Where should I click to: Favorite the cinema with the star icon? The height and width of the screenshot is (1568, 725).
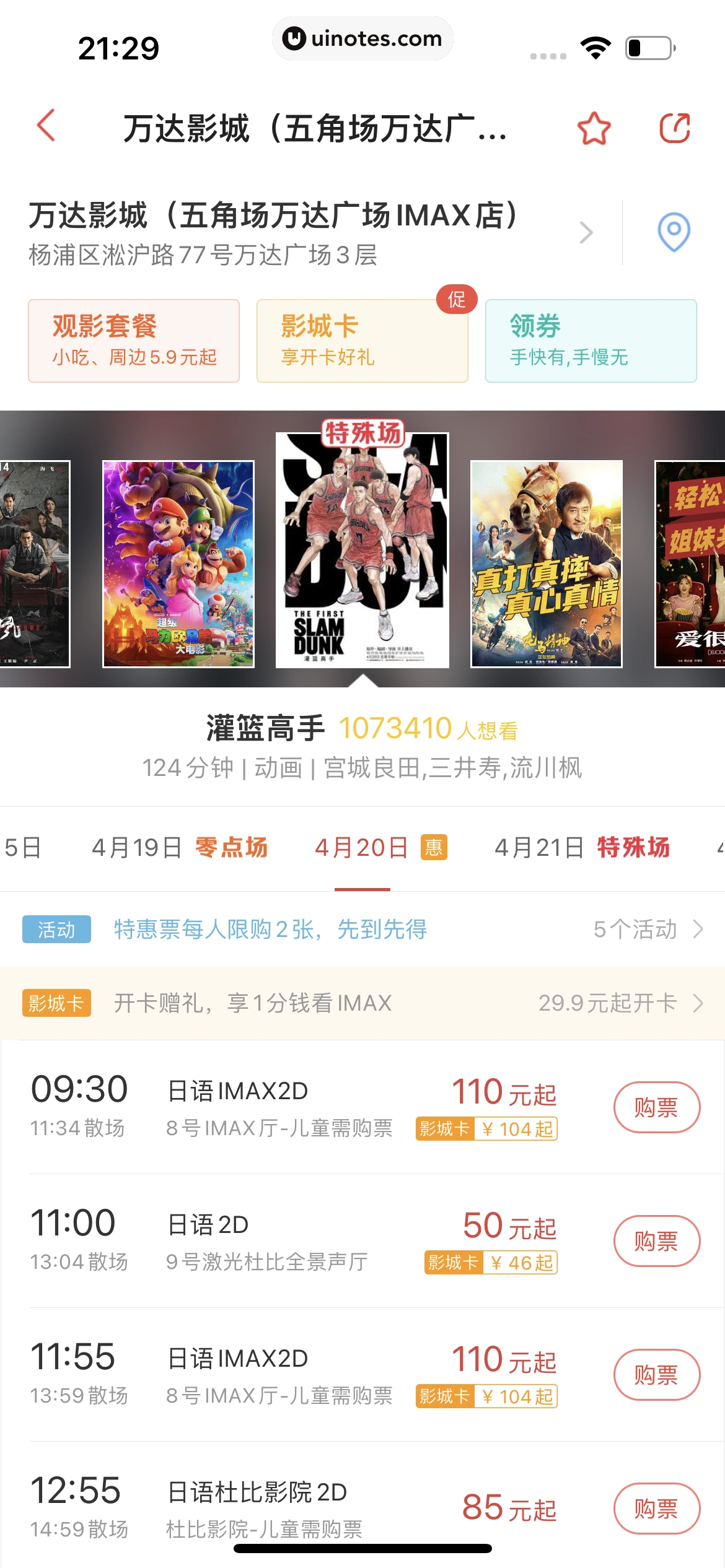594,129
